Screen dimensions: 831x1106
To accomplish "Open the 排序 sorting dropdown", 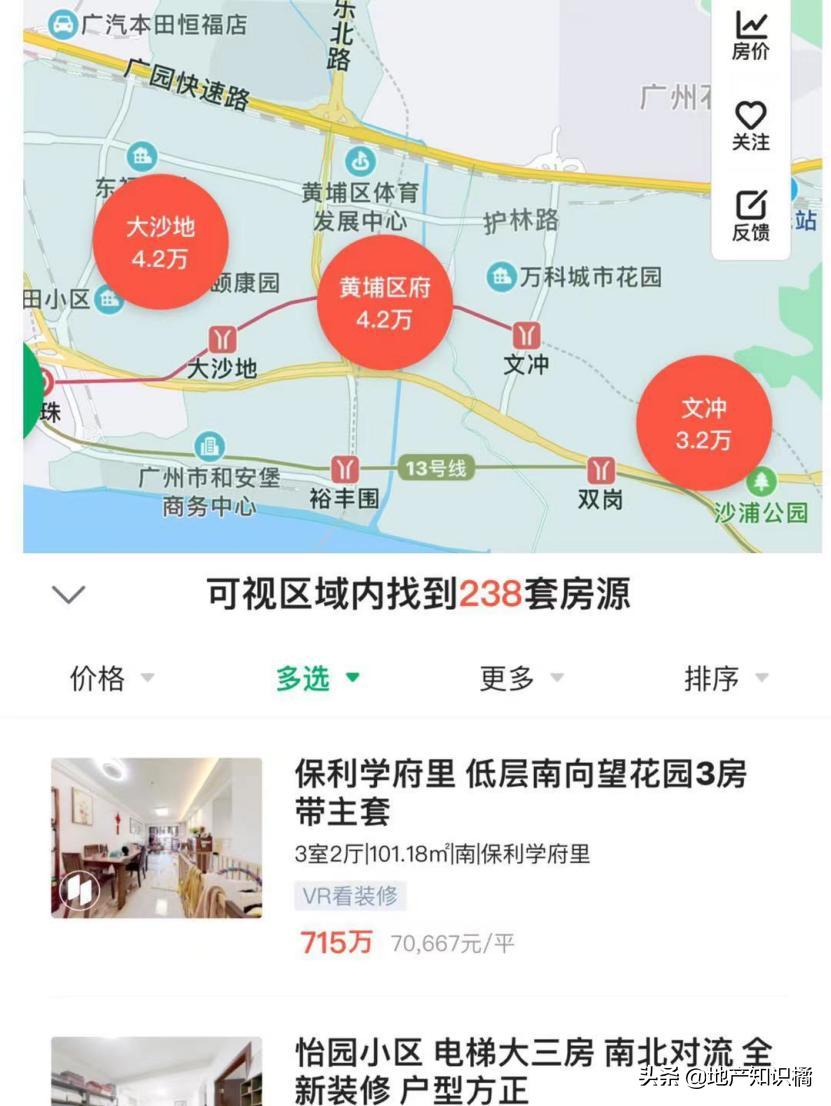I will point(726,679).
